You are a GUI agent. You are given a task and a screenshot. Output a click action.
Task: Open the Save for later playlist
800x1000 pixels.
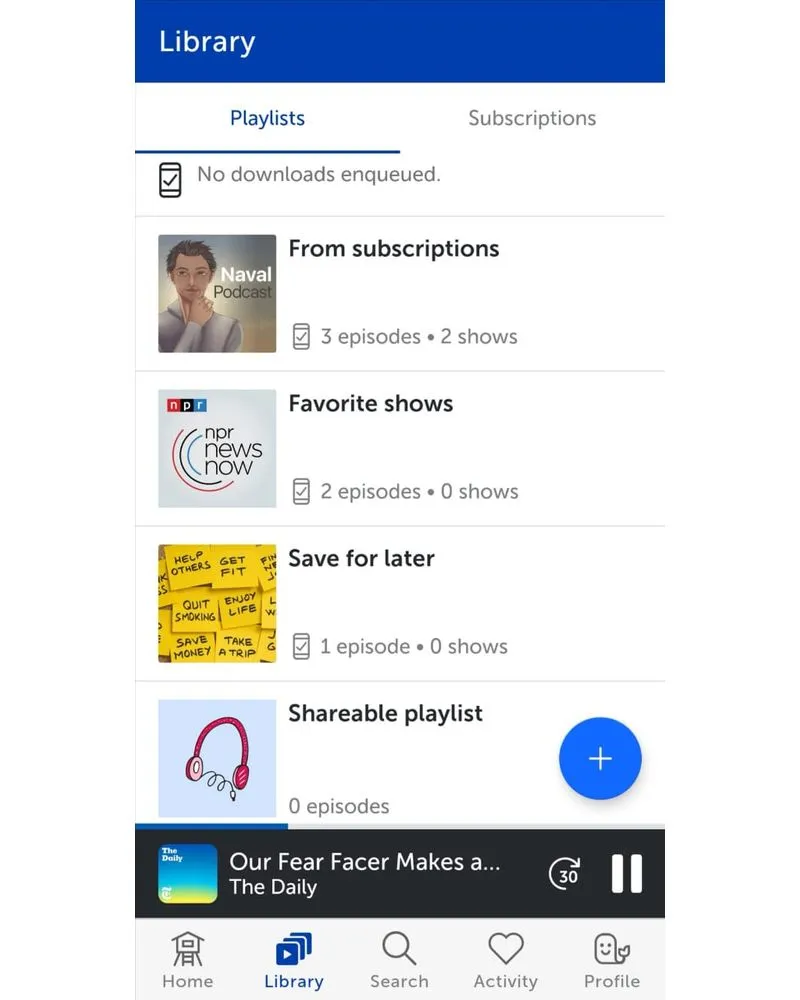tap(361, 559)
